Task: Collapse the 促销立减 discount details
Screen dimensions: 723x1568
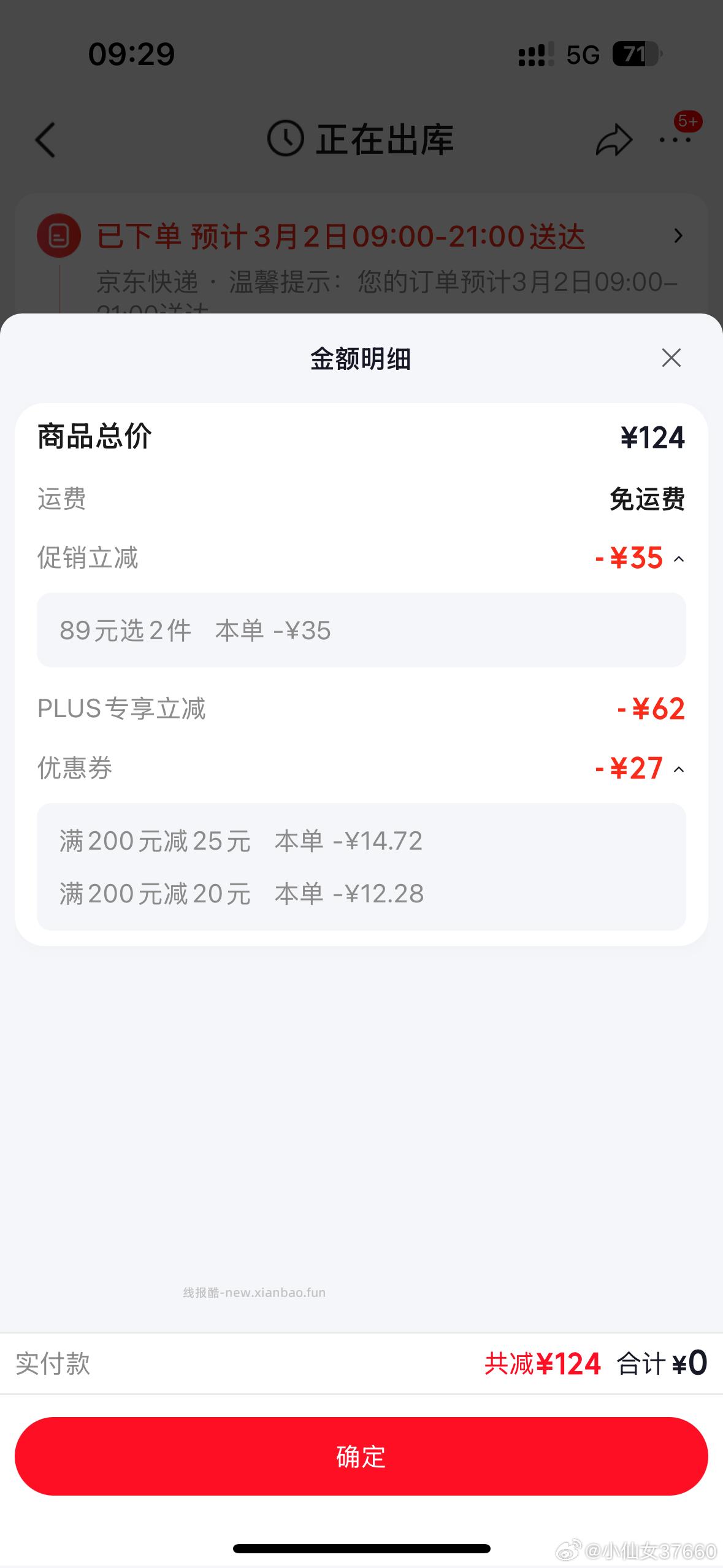Action: point(681,559)
